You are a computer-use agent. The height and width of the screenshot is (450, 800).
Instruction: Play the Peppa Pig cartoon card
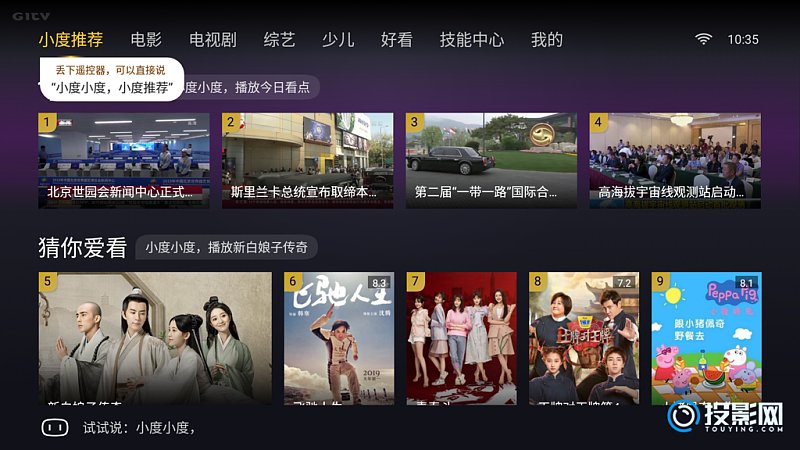[706, 338]
